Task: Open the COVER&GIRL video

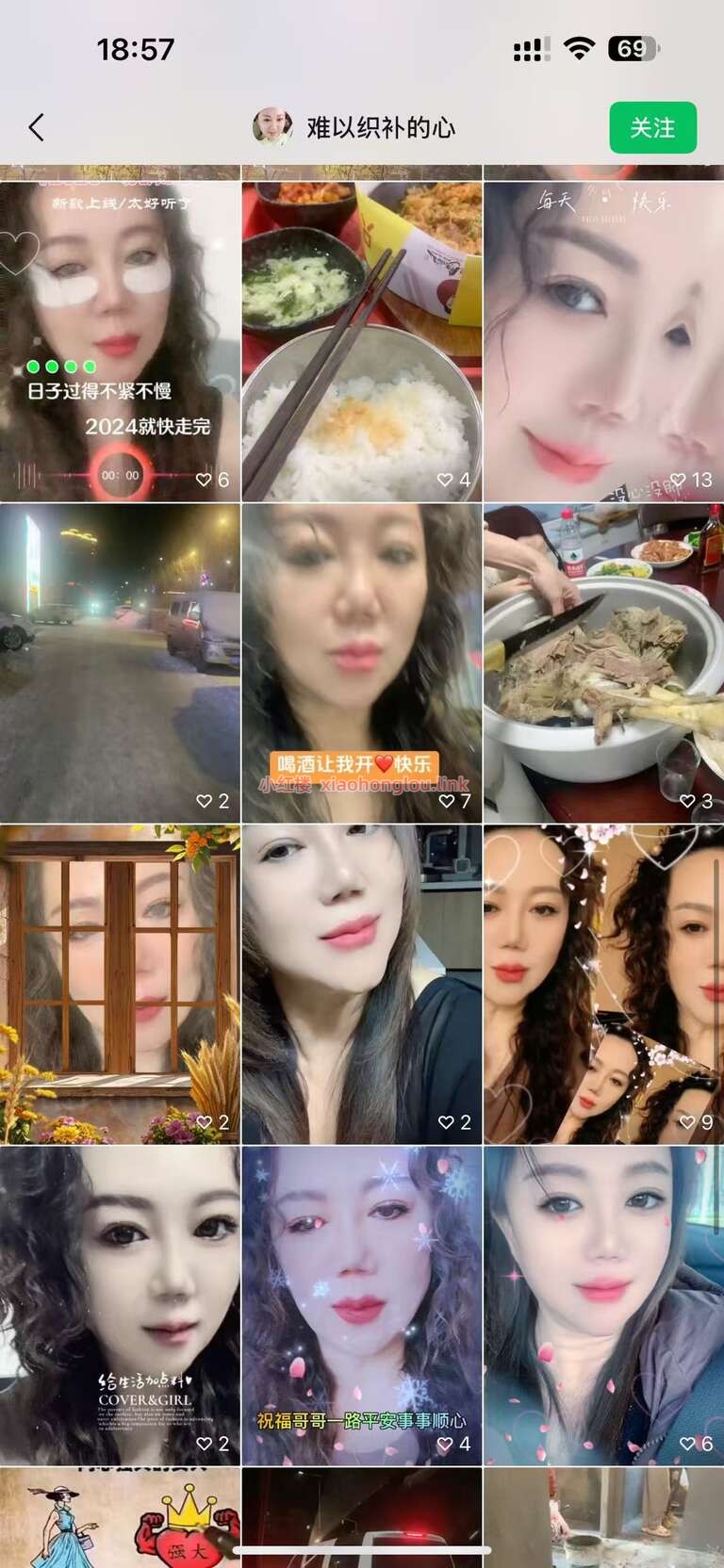Action: point(120,1305)
